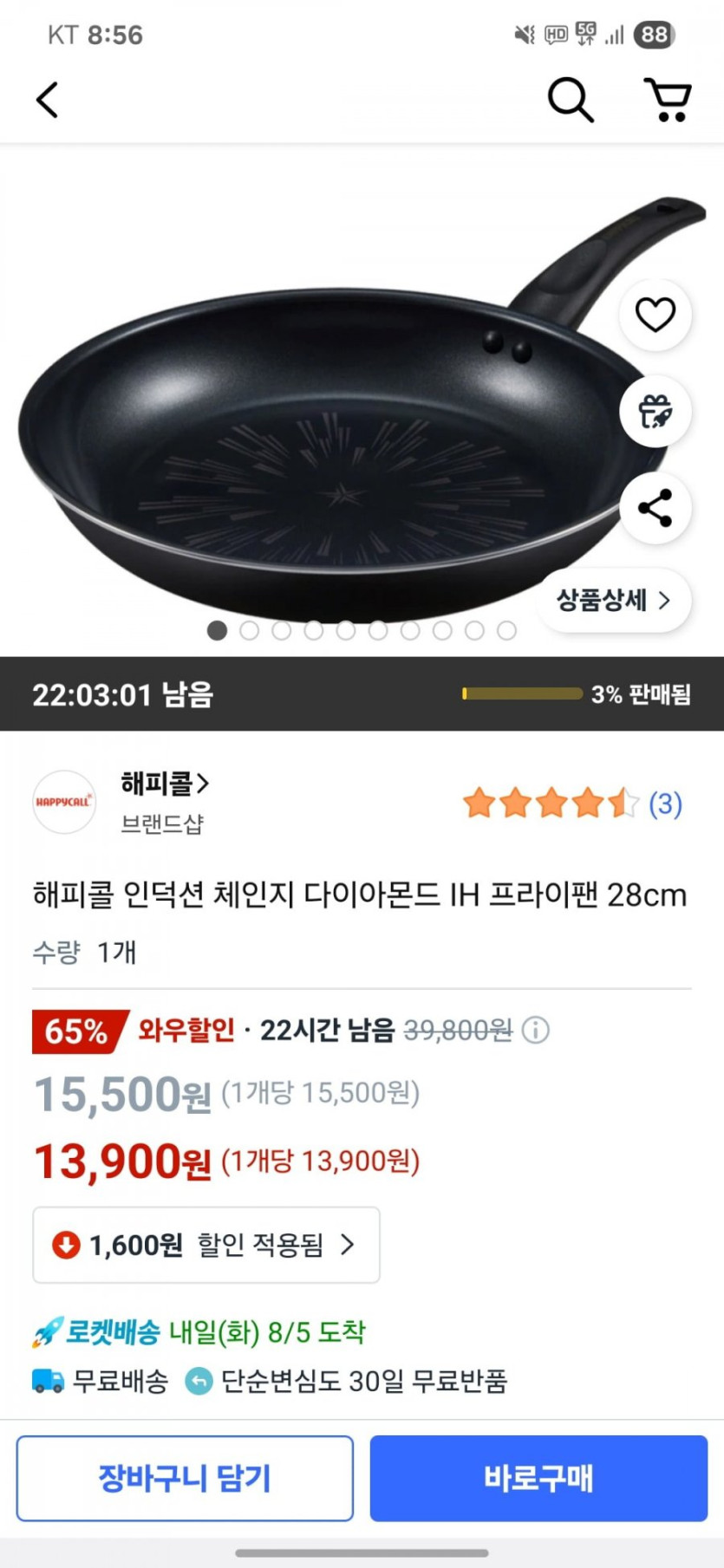Open the shopping cart
724x1568 pixels.
[667, 100]
